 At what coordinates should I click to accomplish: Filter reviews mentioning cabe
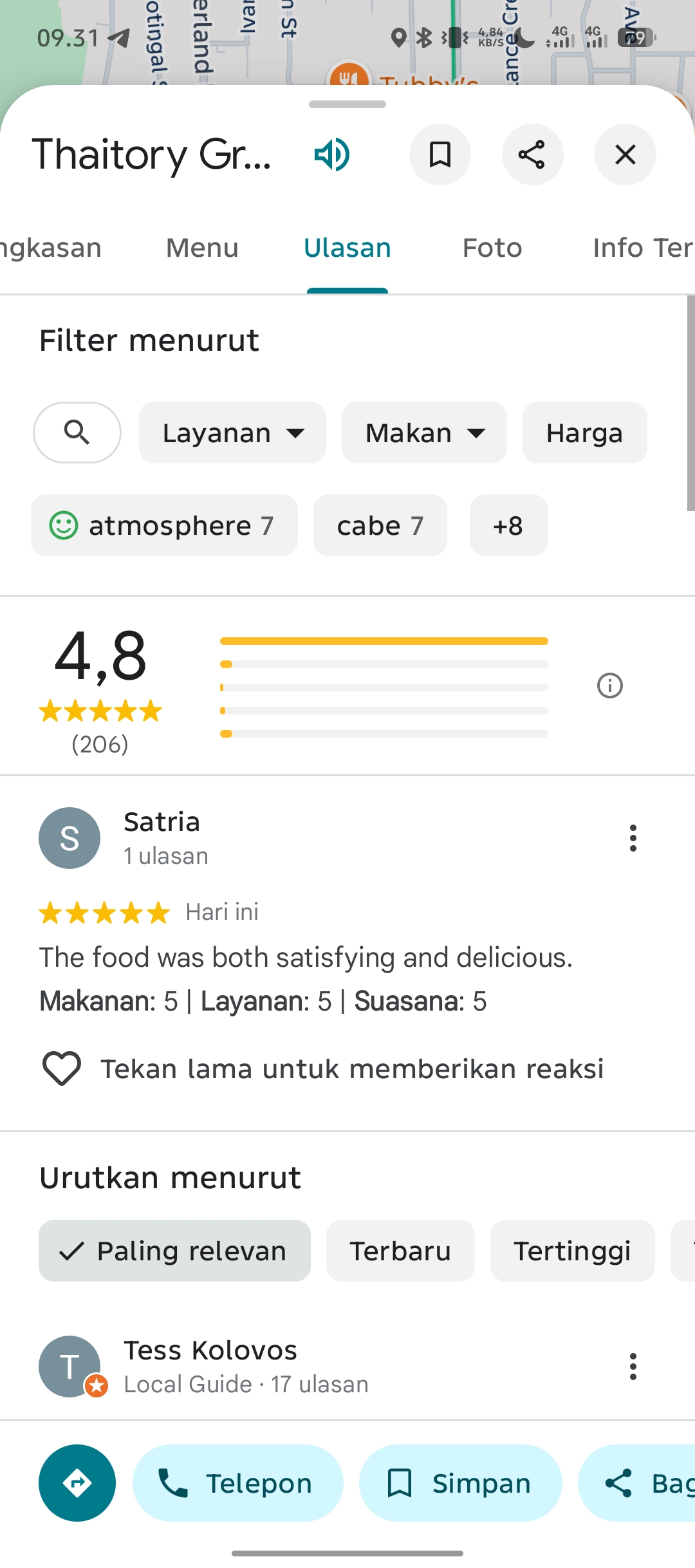coord(380,525)
